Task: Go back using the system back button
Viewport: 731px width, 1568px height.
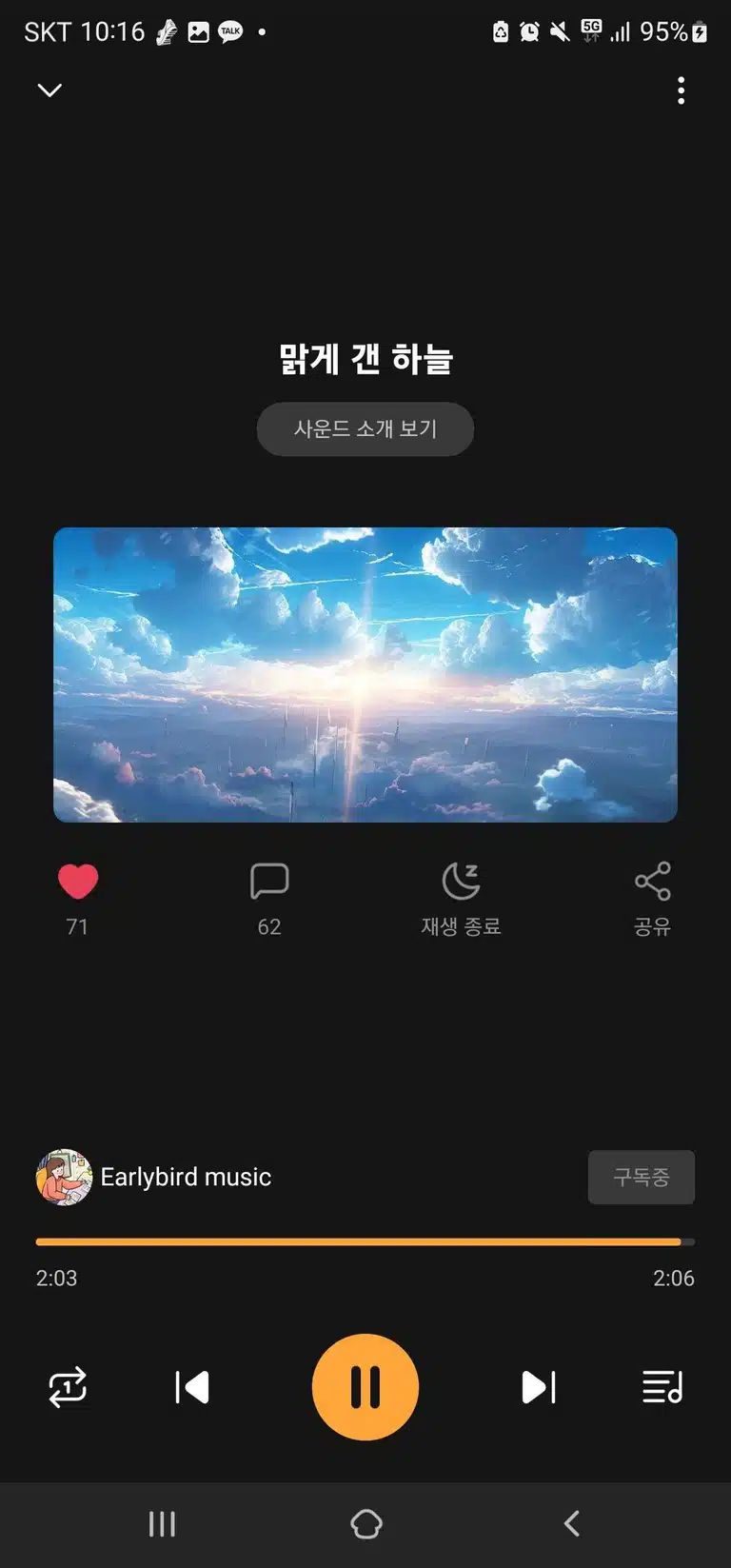Action: tap(571, 1524)
